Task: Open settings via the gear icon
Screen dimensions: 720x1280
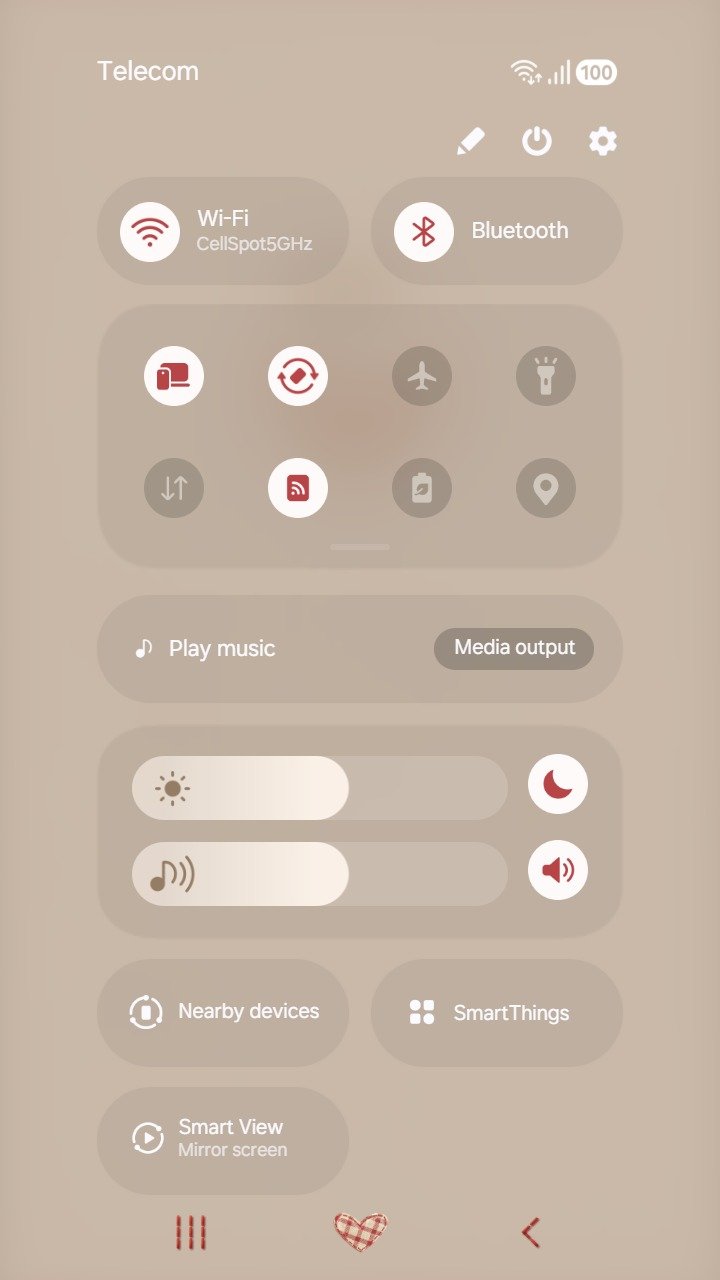Action: pyautogui.click(x=602, y=142)
